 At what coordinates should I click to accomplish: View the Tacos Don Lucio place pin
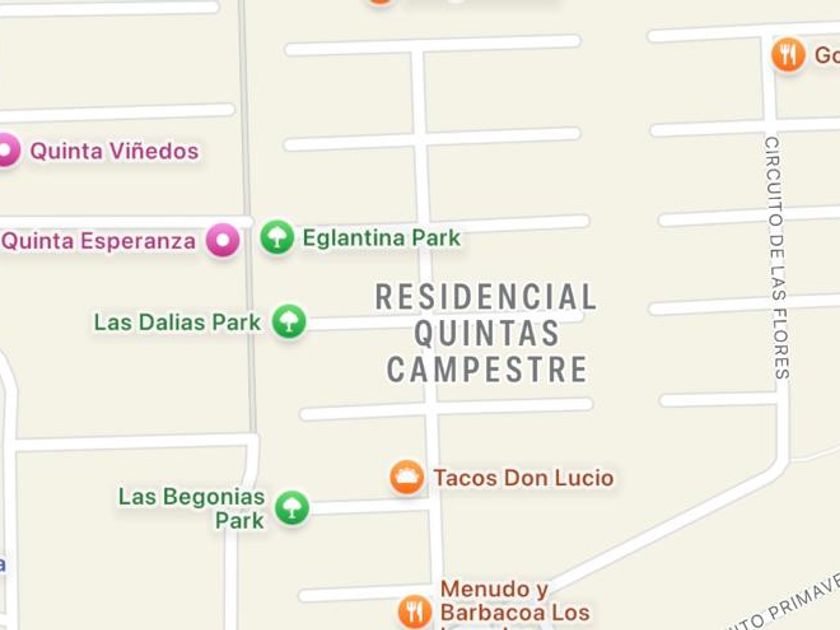pos(407,477)
